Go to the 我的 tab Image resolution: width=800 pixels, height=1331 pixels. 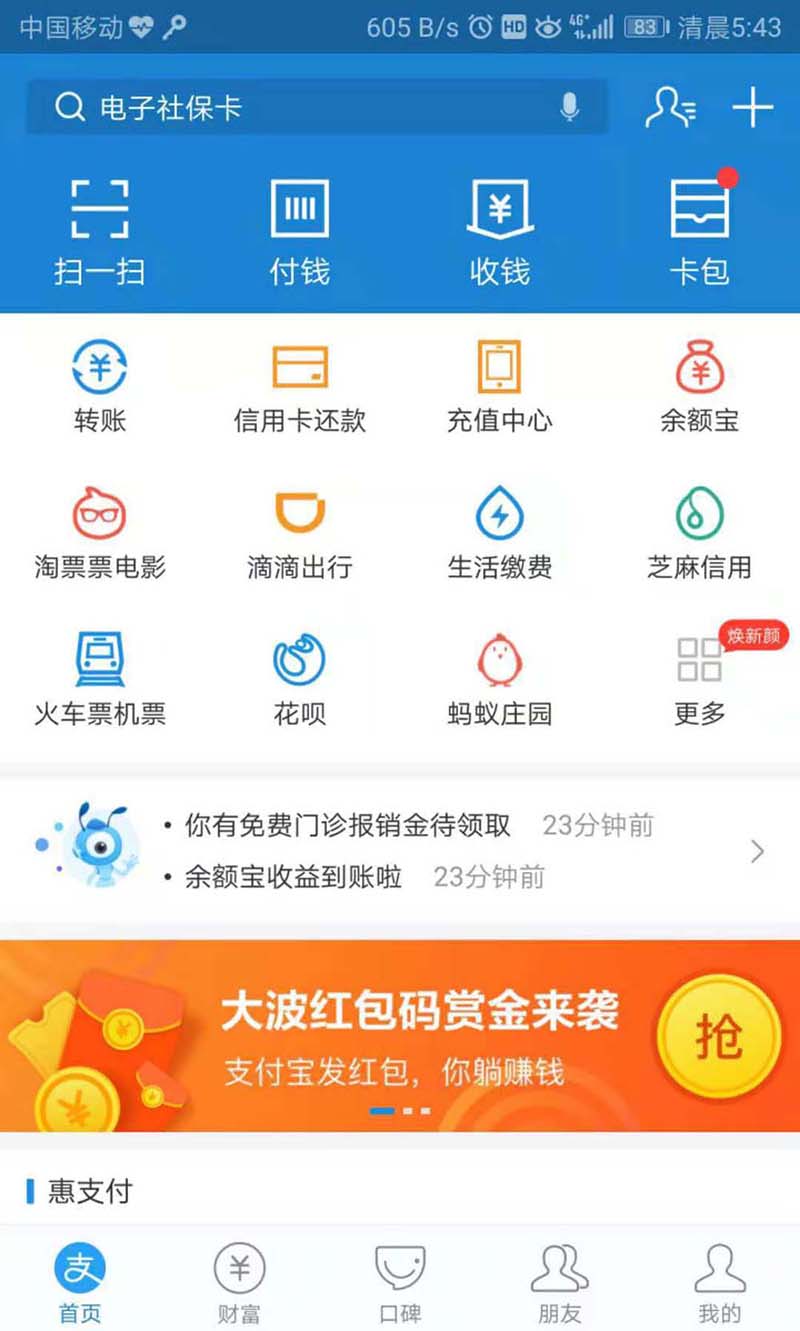[719, 1285]
